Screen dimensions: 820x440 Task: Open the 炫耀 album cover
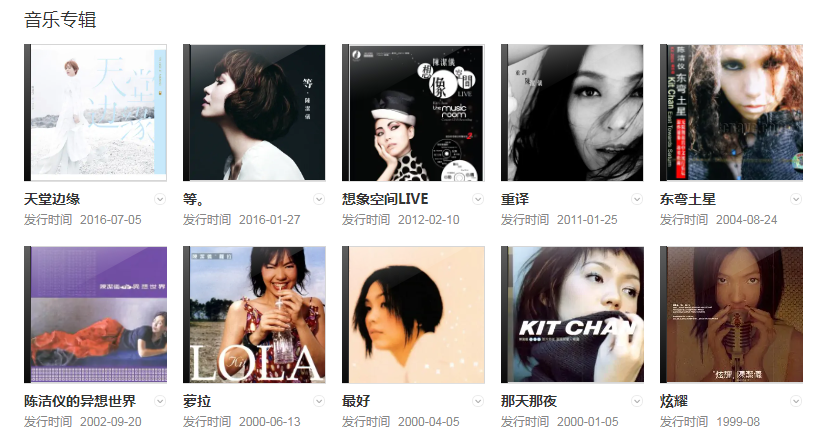tap(731, 314)
